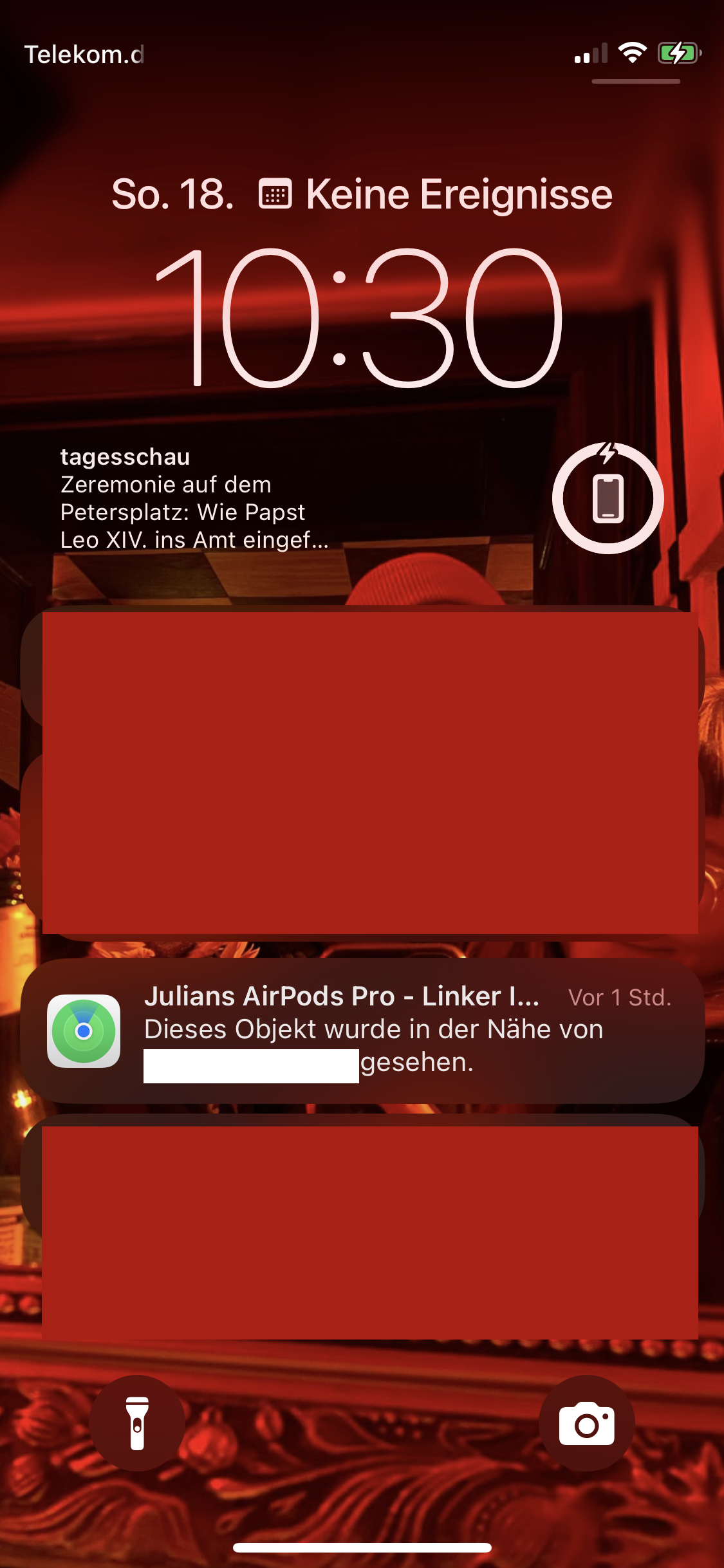Tap the battery charging widget
The width and height of the screenshot is (724, 1568).
click(608, 498)
